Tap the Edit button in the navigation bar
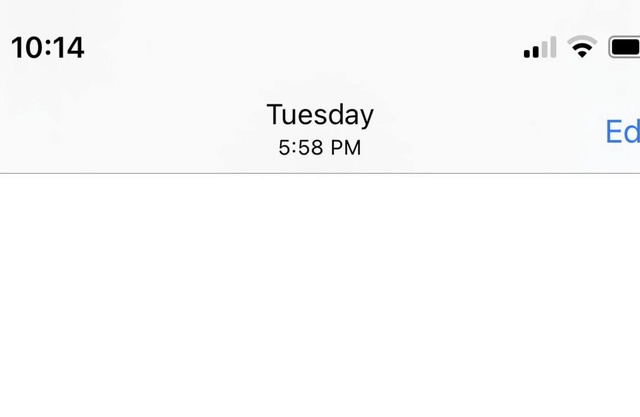 point(622,132)
